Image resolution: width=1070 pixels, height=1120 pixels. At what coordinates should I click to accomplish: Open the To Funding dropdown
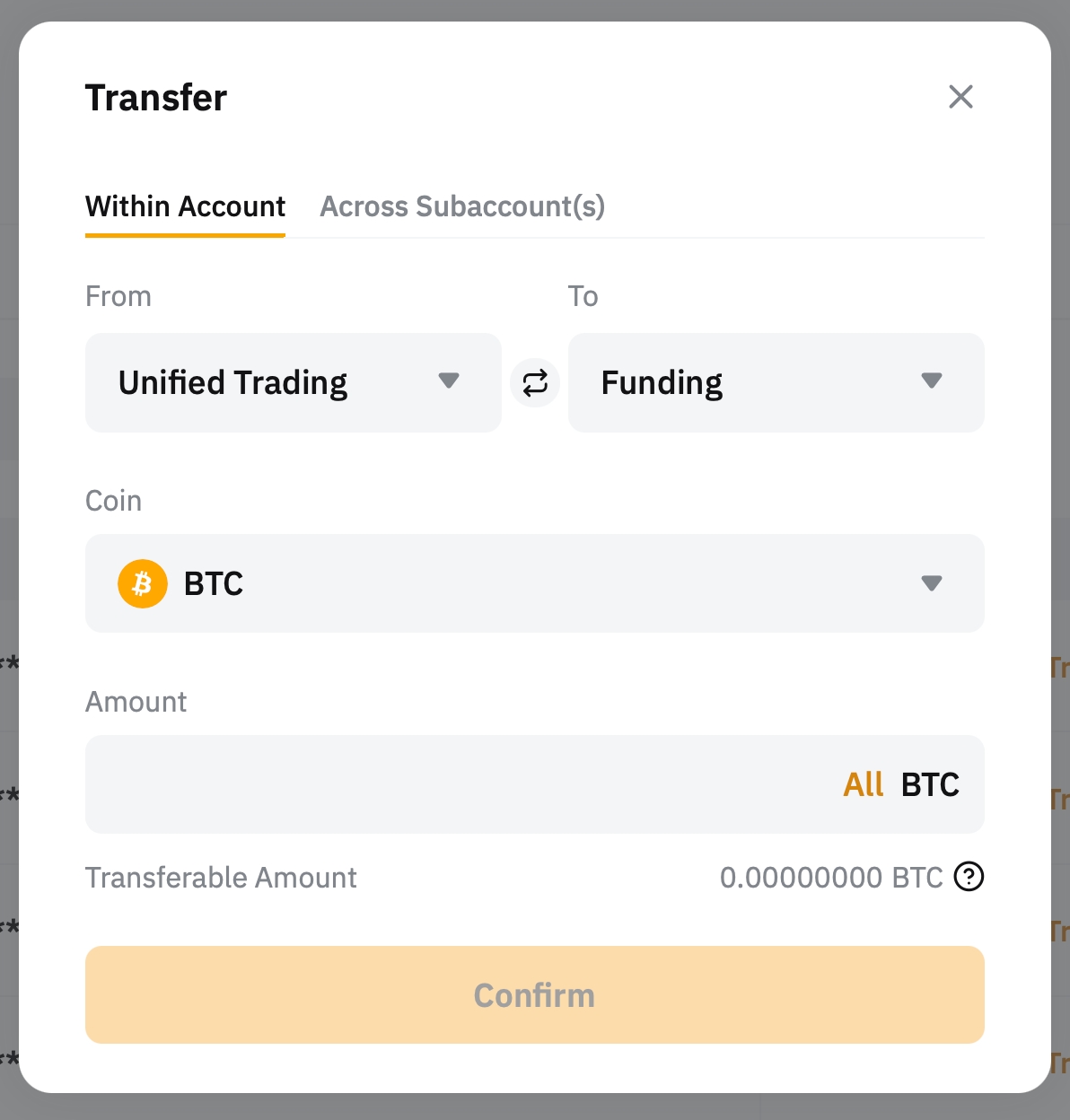point(776,382)
